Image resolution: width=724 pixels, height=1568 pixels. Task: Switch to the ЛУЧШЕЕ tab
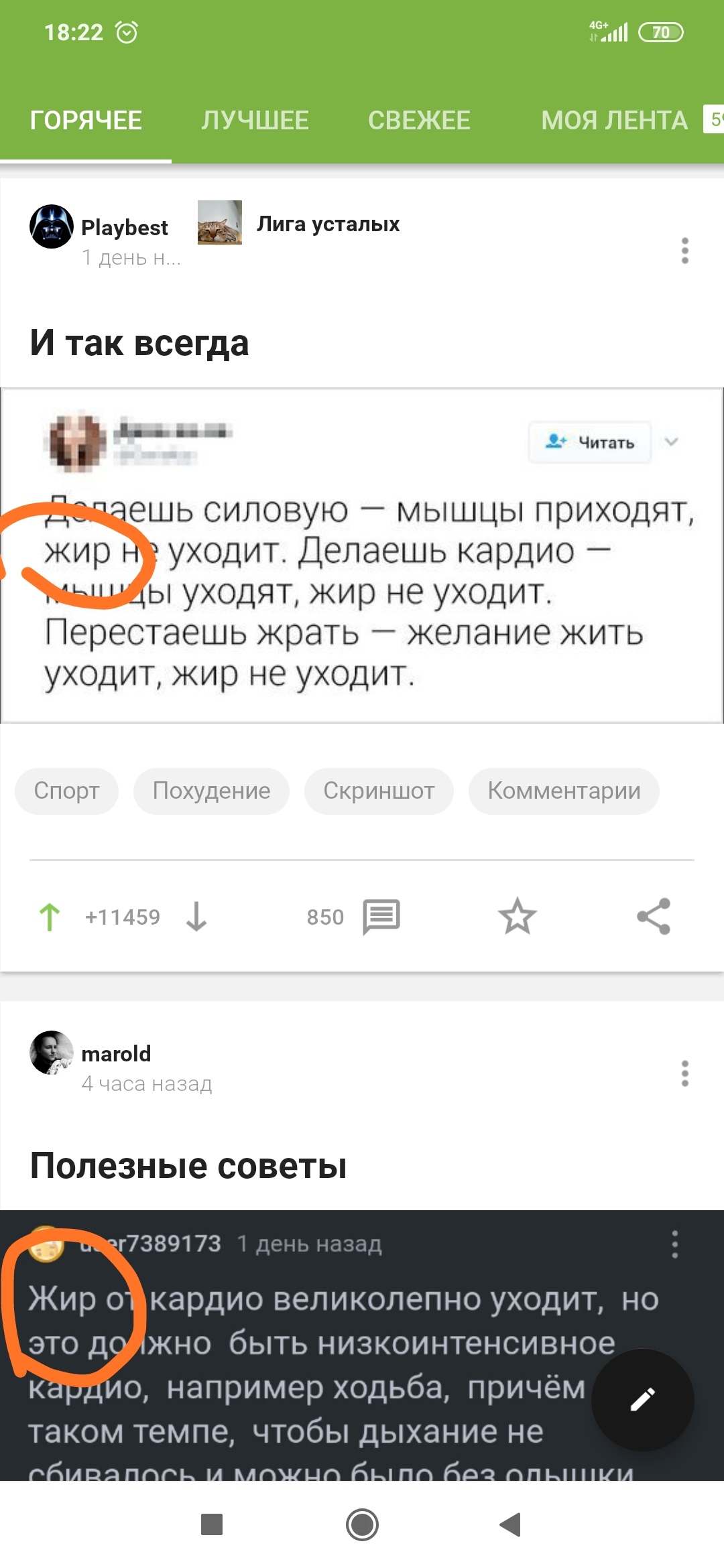click(x=255, y=121)
